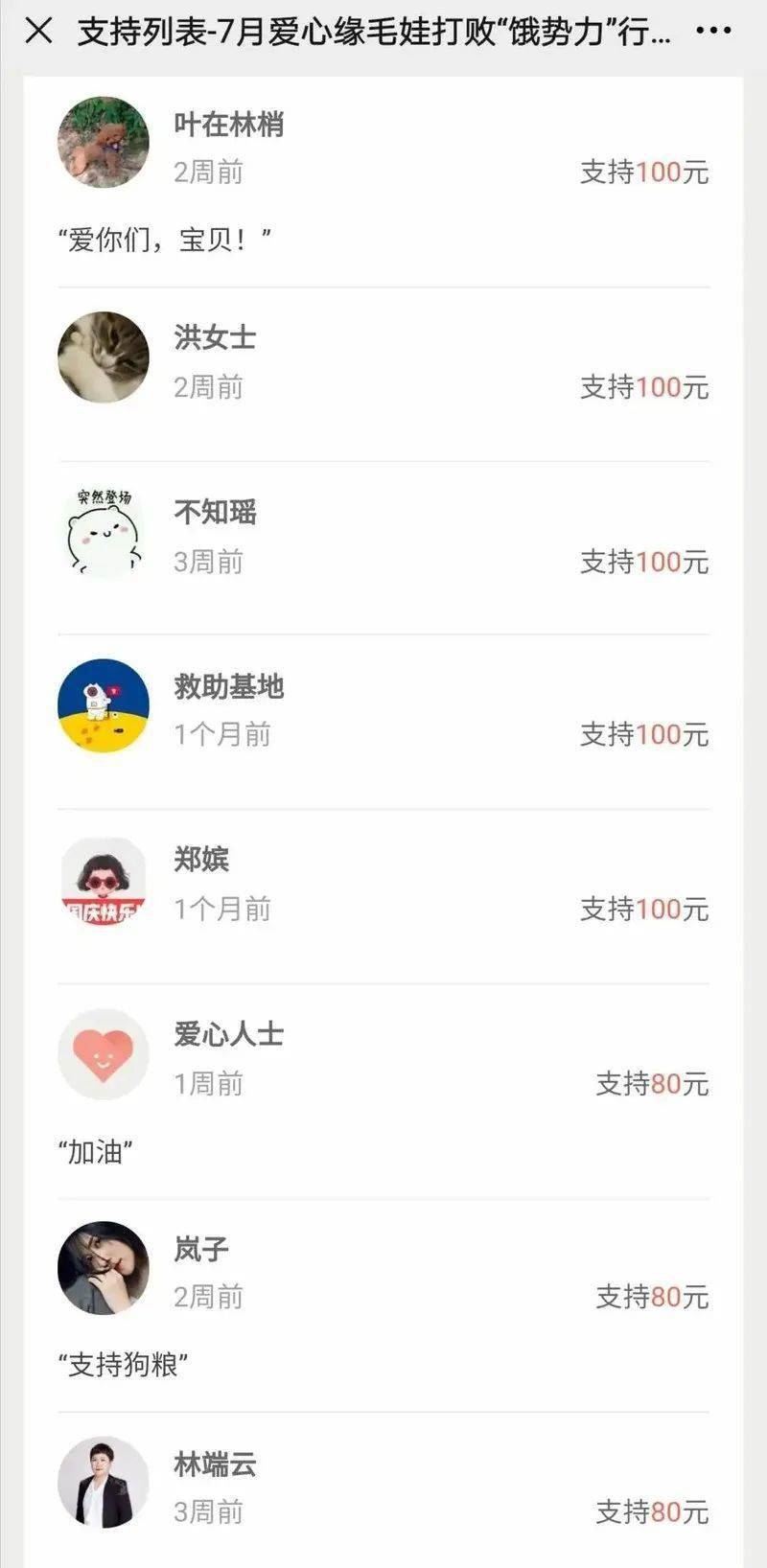The height and width of the screenshot is (1568, 767).
Task: Open the more options menu at top right
Action: (x=713, y=32)
